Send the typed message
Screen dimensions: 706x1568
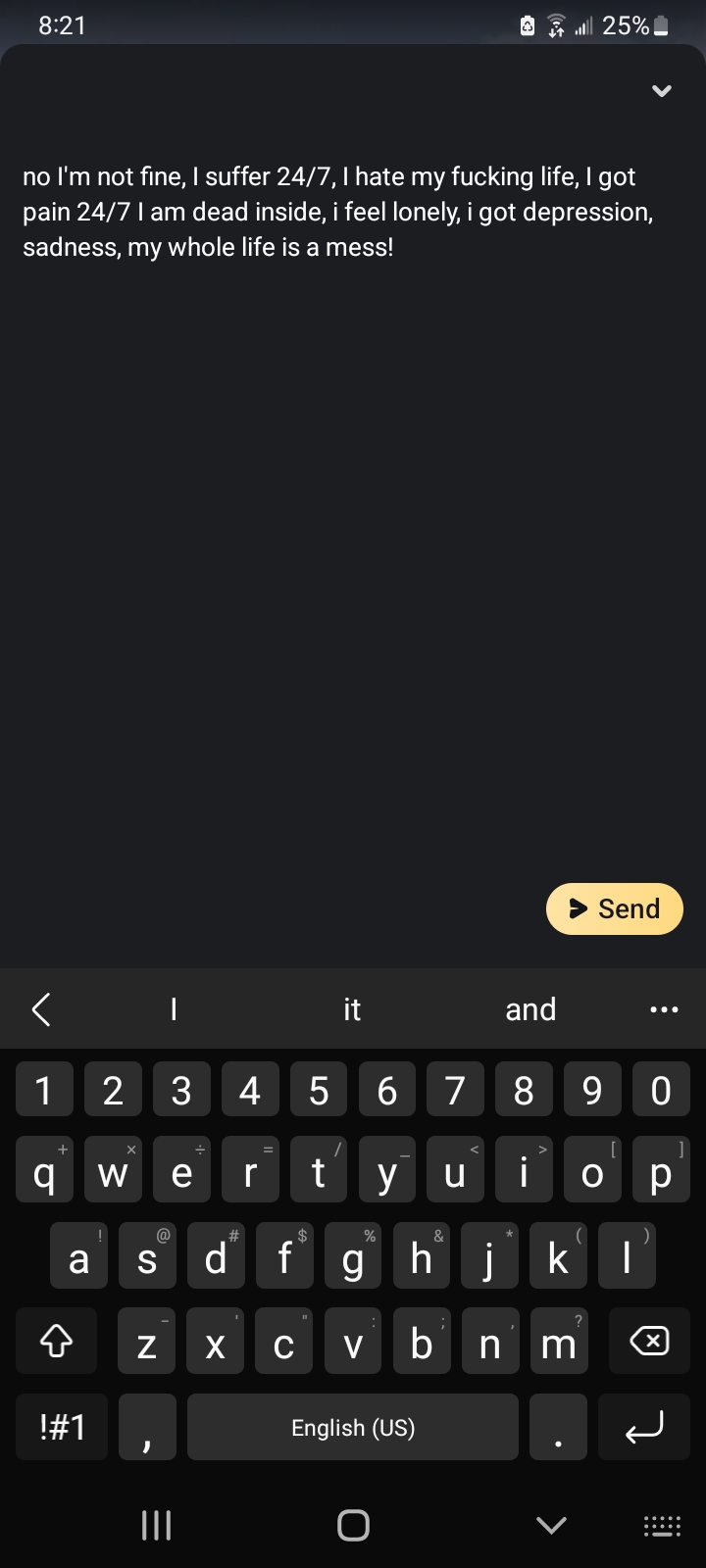[614, 908]
